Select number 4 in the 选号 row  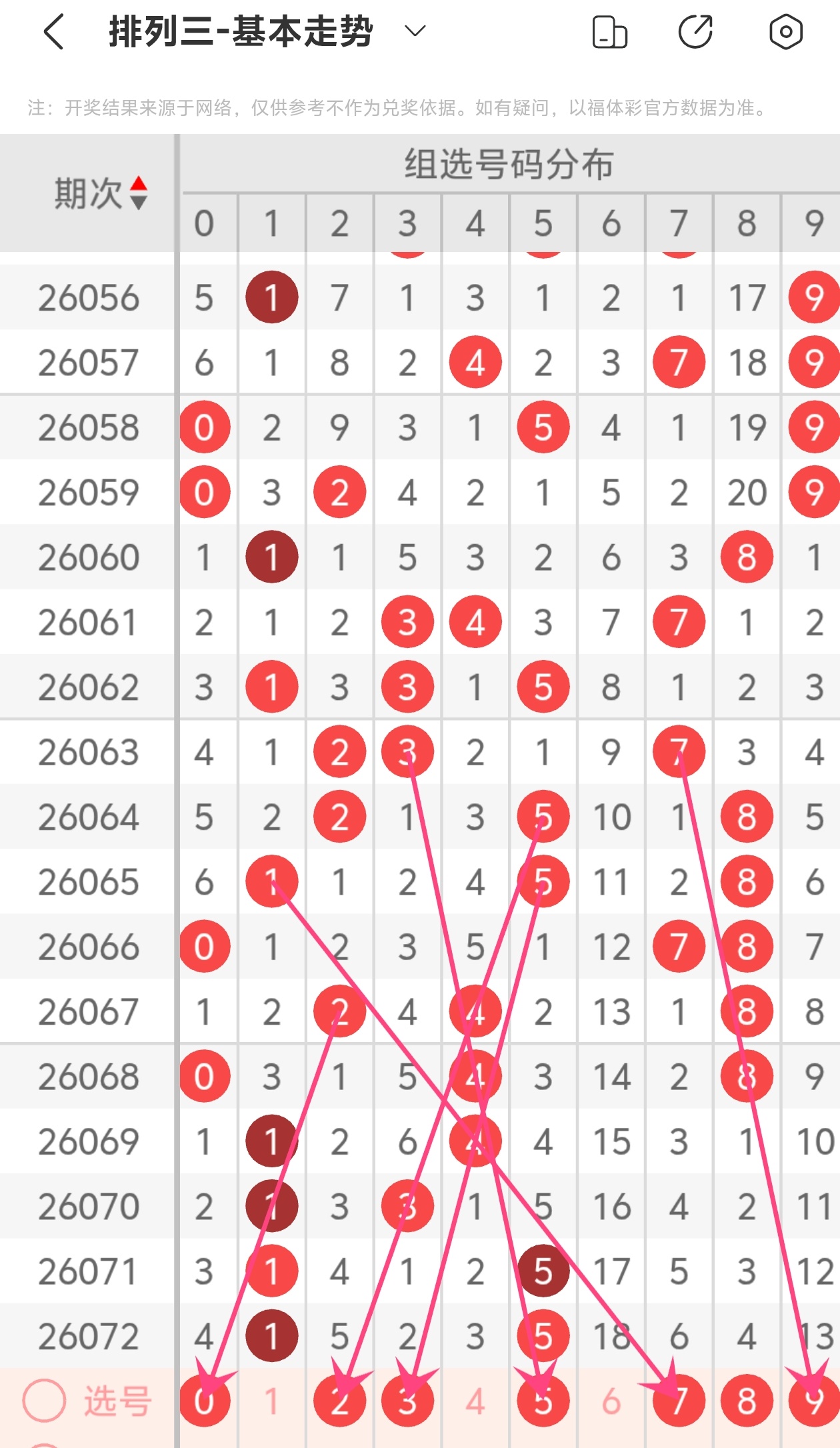click(x=475, y=1401)
